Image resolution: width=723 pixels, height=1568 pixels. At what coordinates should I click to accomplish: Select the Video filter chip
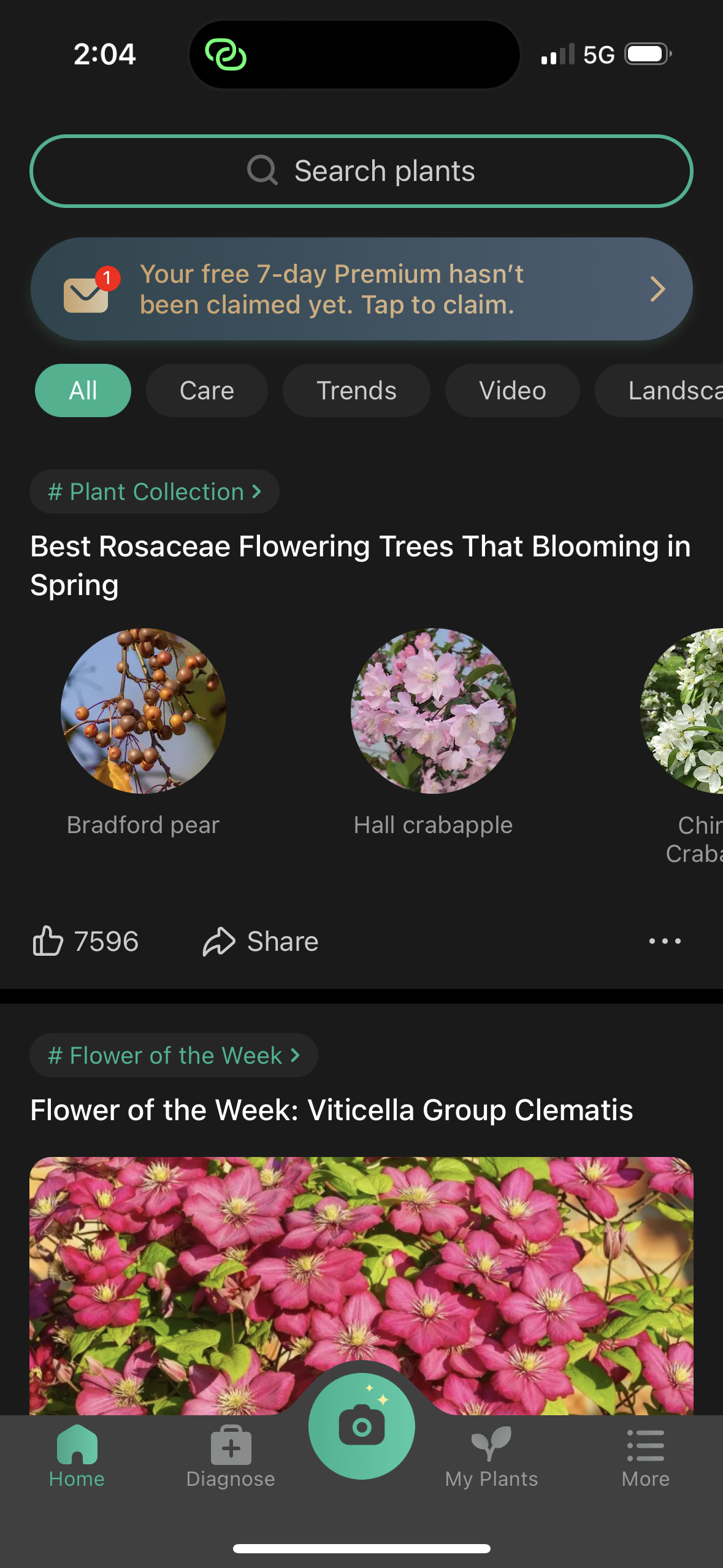click(x=512, y=390)
